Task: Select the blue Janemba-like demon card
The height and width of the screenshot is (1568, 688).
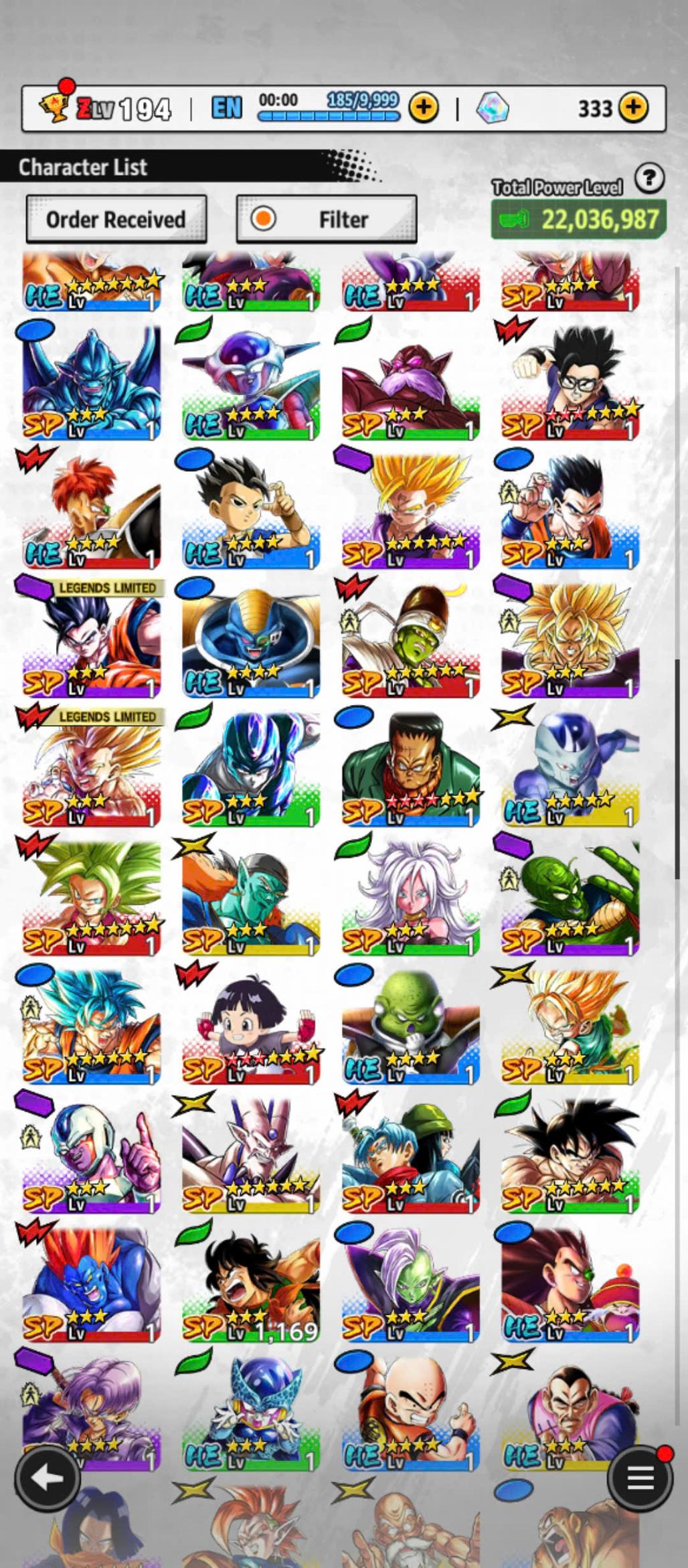Action: 91,1283
